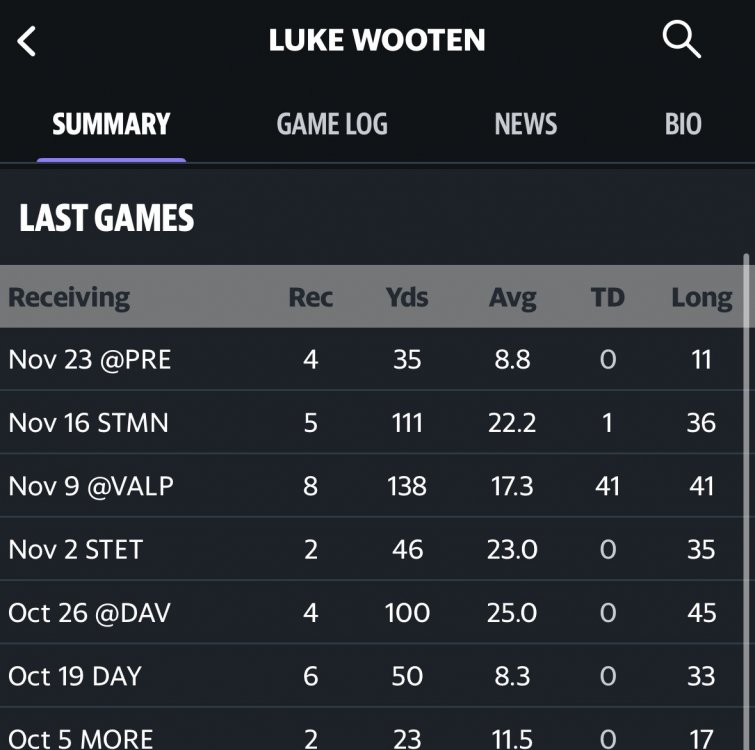Select the Summary tab
Screen dimensions: 755x750
coord(111,125)
